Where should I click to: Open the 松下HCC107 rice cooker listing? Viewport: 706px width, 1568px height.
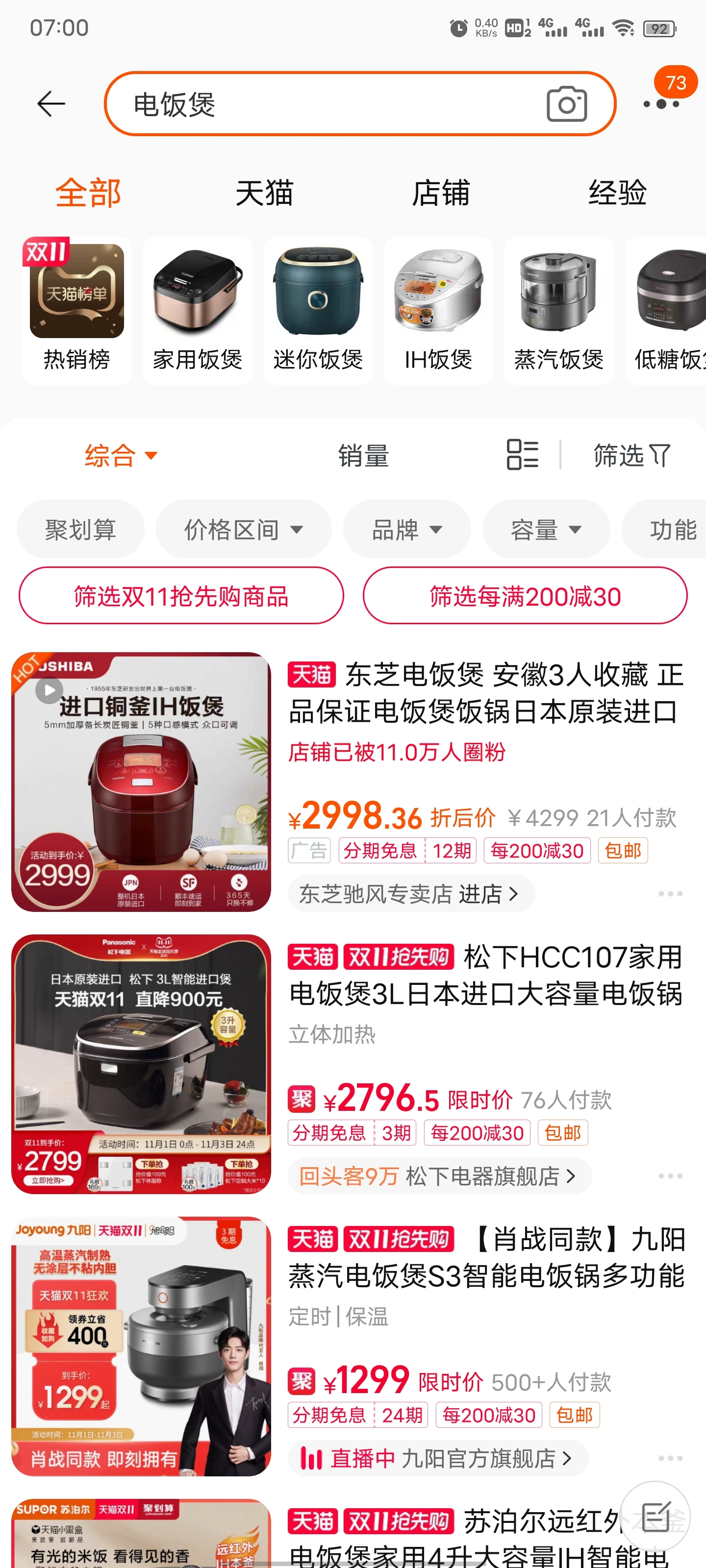click(x=484, y=975)
